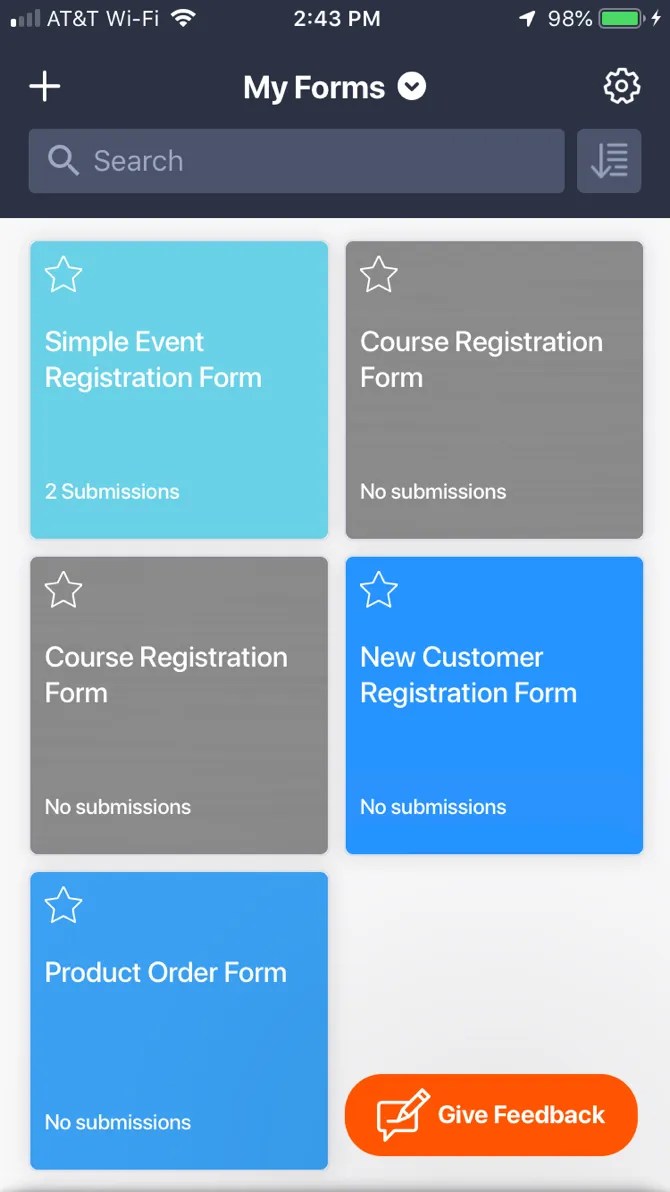Viewport: 670px width, 1192px height.
Task: Tap the Search forms field
Action: (x=297, y=161)
